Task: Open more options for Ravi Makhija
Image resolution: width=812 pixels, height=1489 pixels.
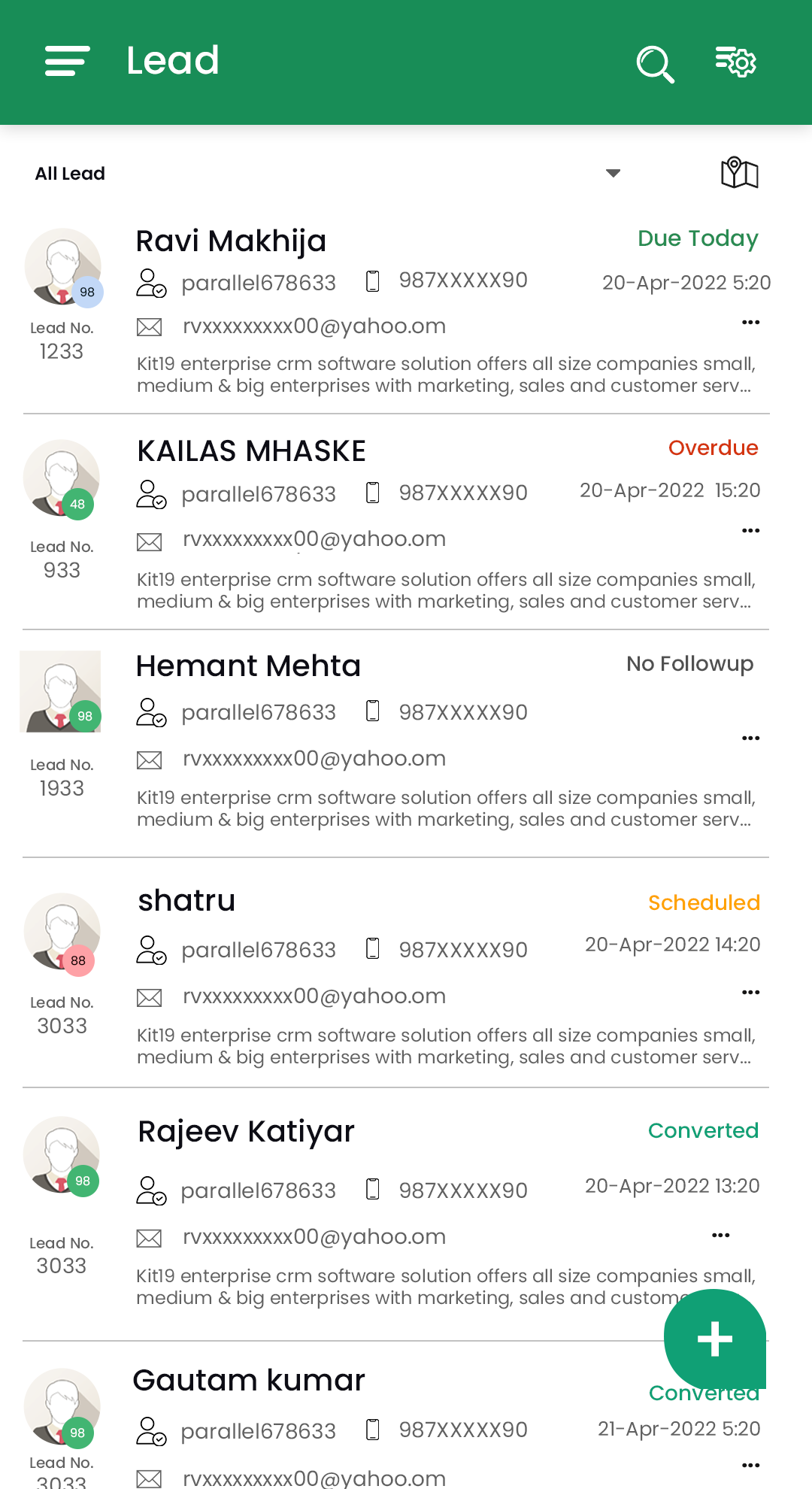Action: click(750, 323)
